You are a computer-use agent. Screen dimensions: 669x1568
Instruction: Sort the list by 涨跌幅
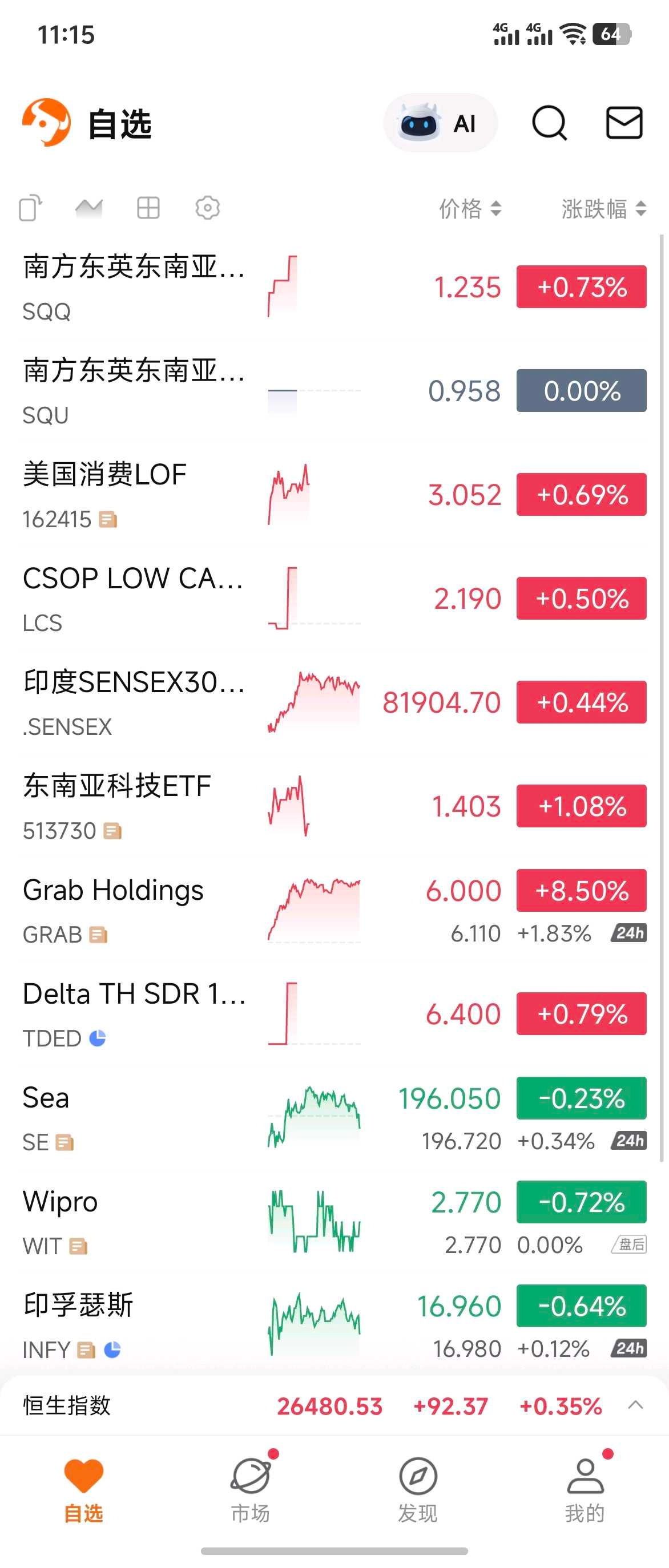(x=603, y=209)
